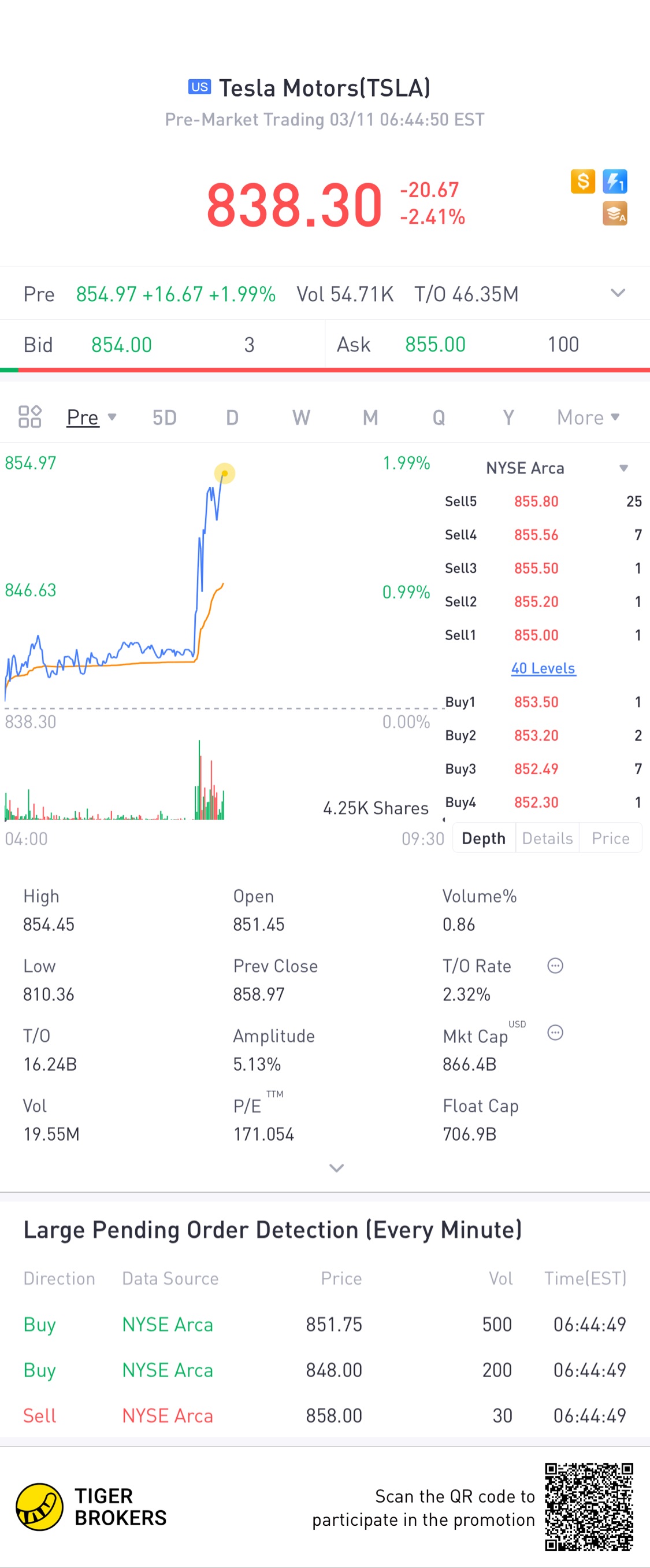
Task: Open info icon next to T/O Rate
Action: point(555,966)
